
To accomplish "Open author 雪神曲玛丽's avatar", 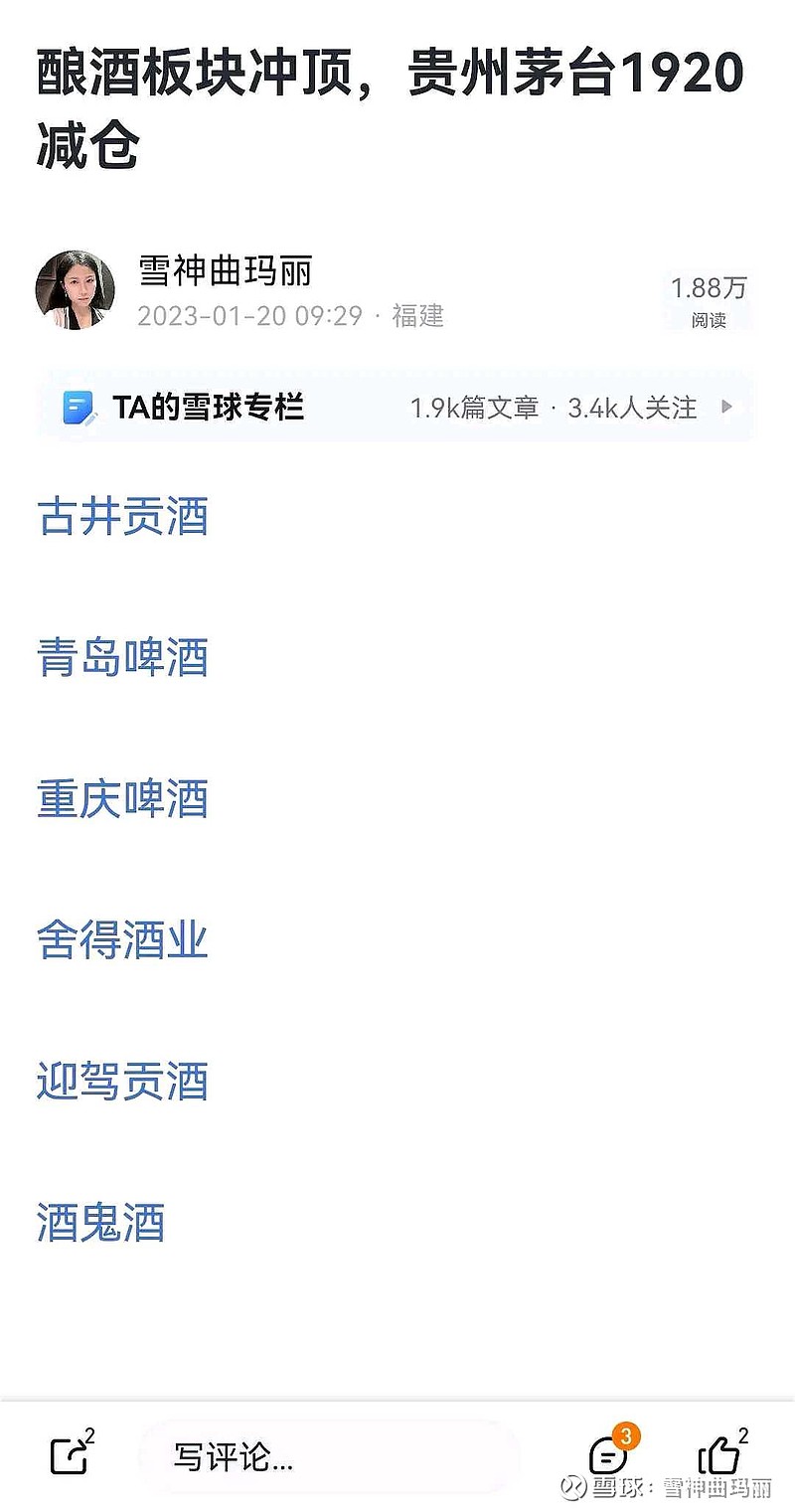I will 75,289.
